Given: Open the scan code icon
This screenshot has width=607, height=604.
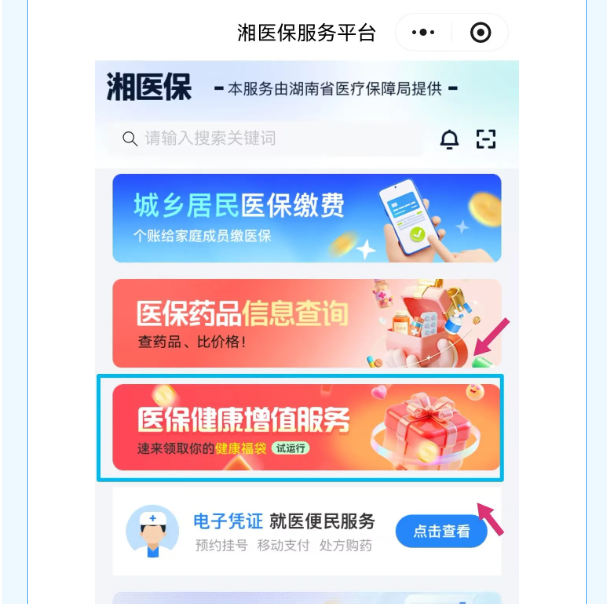Looking at the screenshot, I should pos(486,140).
